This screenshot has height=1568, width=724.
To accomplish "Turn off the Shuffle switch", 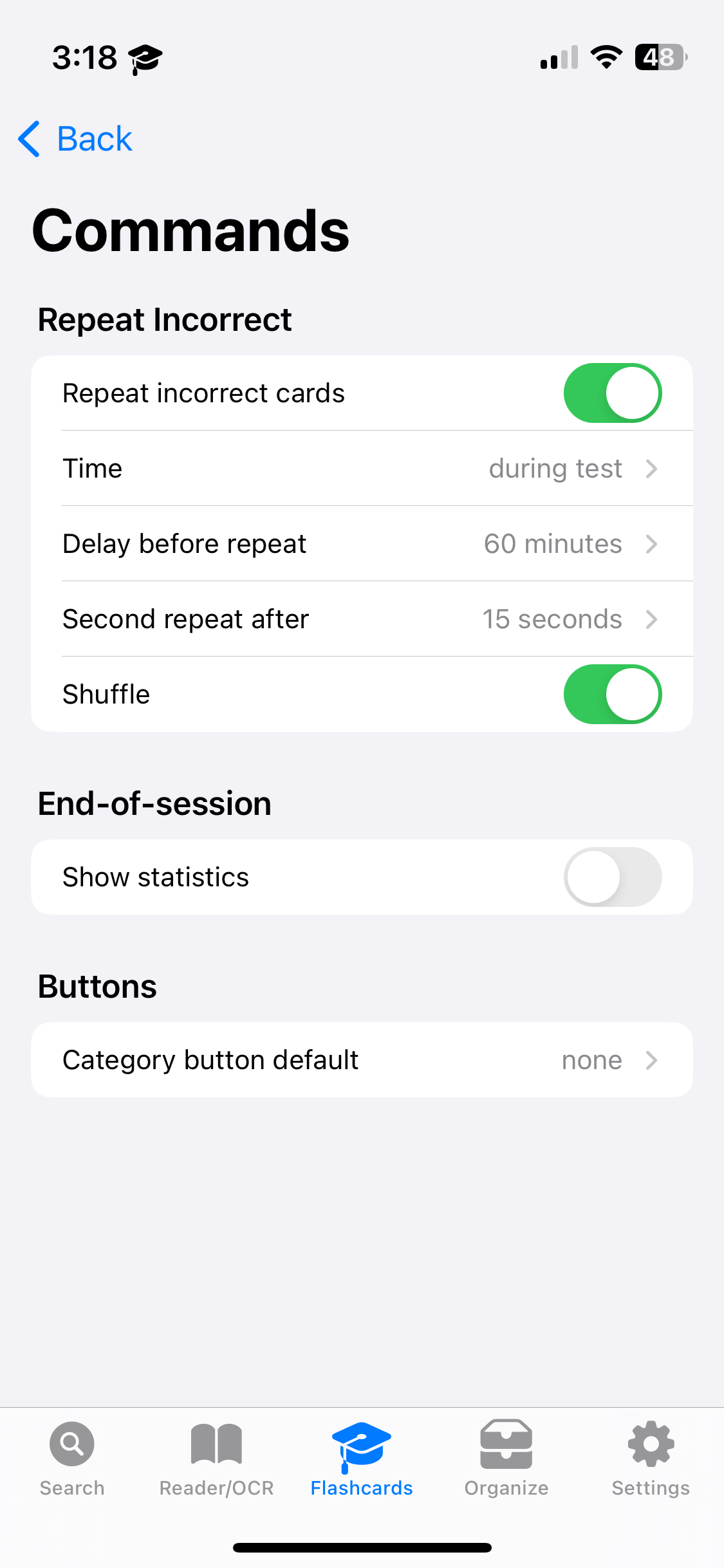I will pos(612,695).
